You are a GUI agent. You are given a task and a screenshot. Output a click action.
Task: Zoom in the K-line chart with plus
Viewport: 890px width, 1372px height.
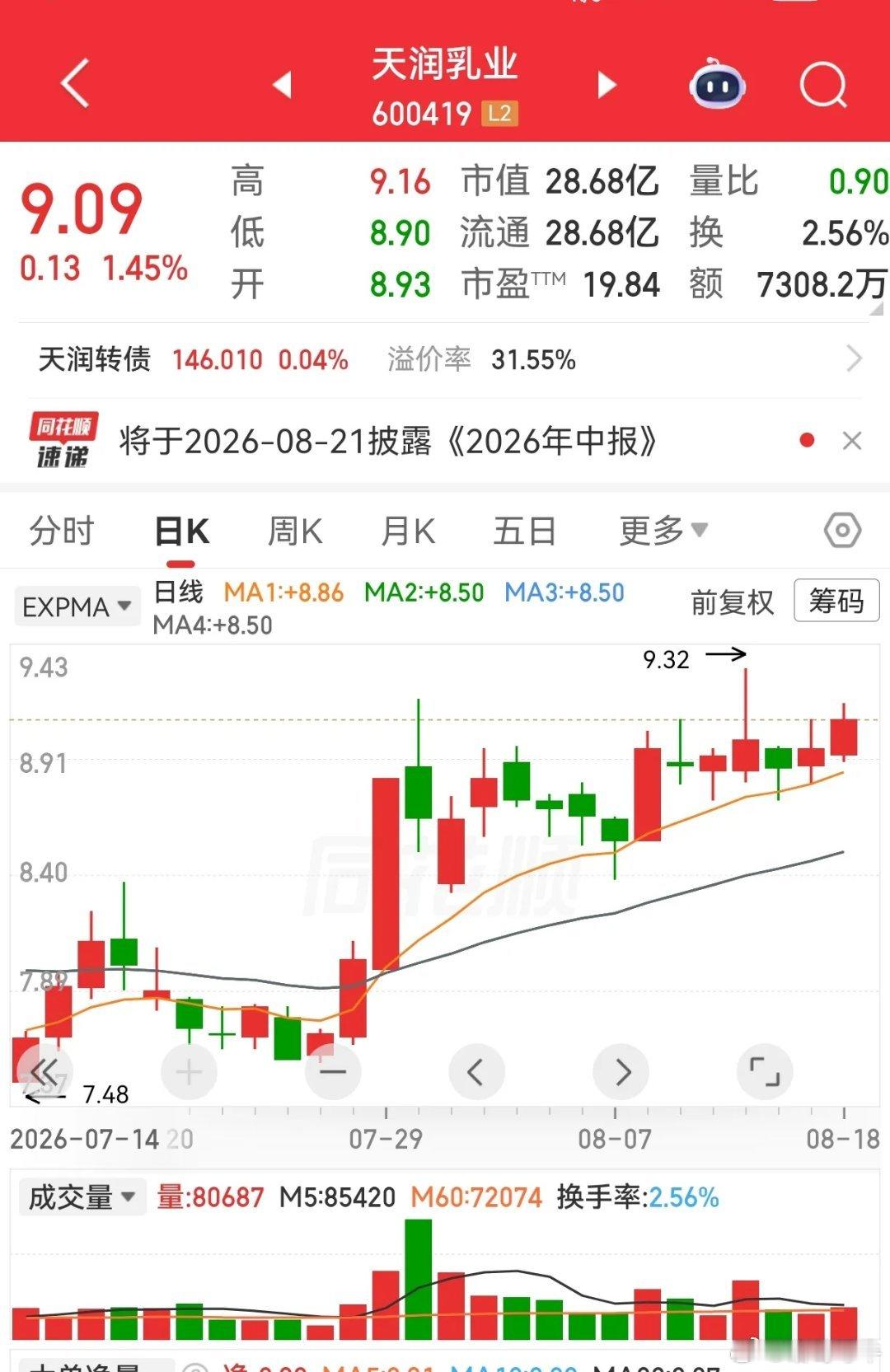[x=189, y=1072]
